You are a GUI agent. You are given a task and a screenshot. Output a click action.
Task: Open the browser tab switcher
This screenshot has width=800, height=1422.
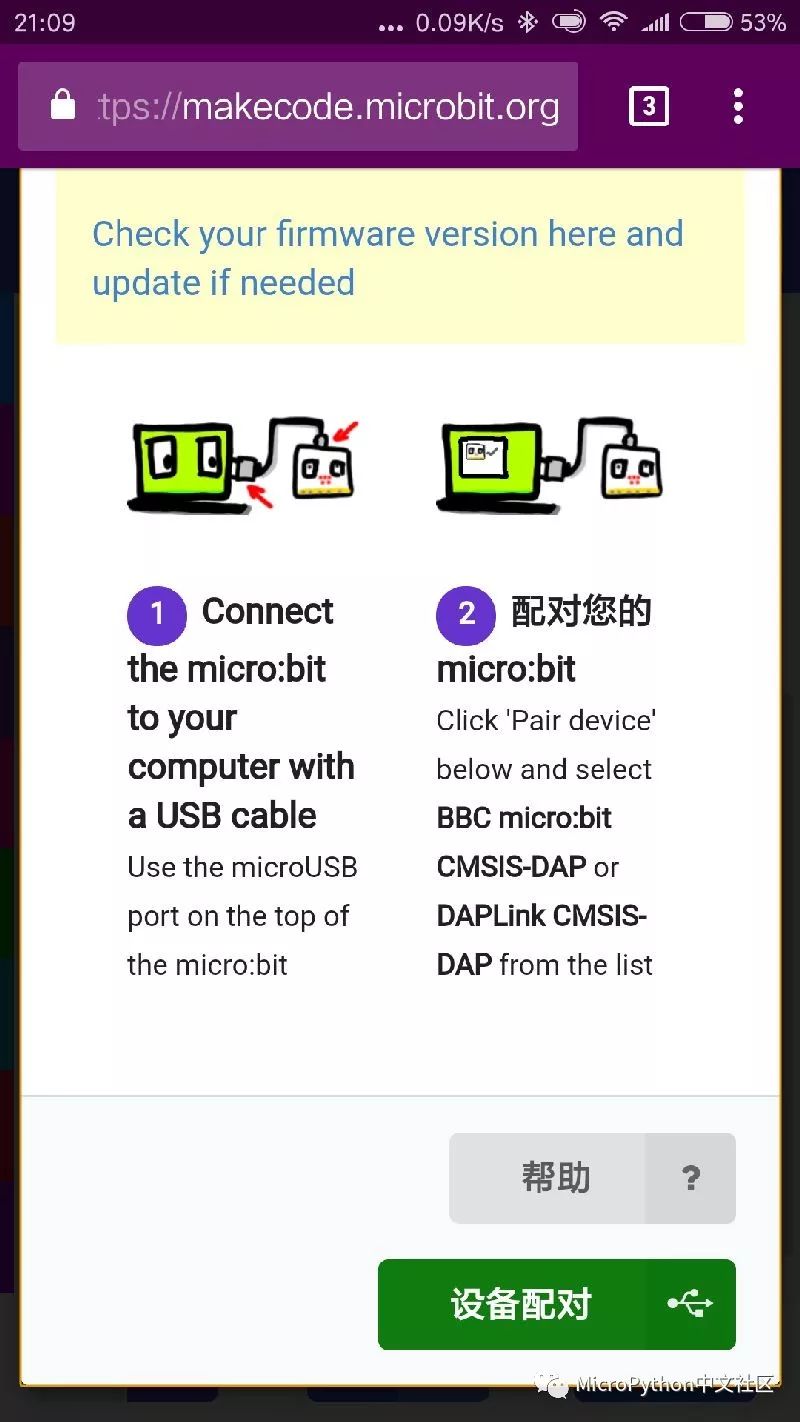point(648,106)
